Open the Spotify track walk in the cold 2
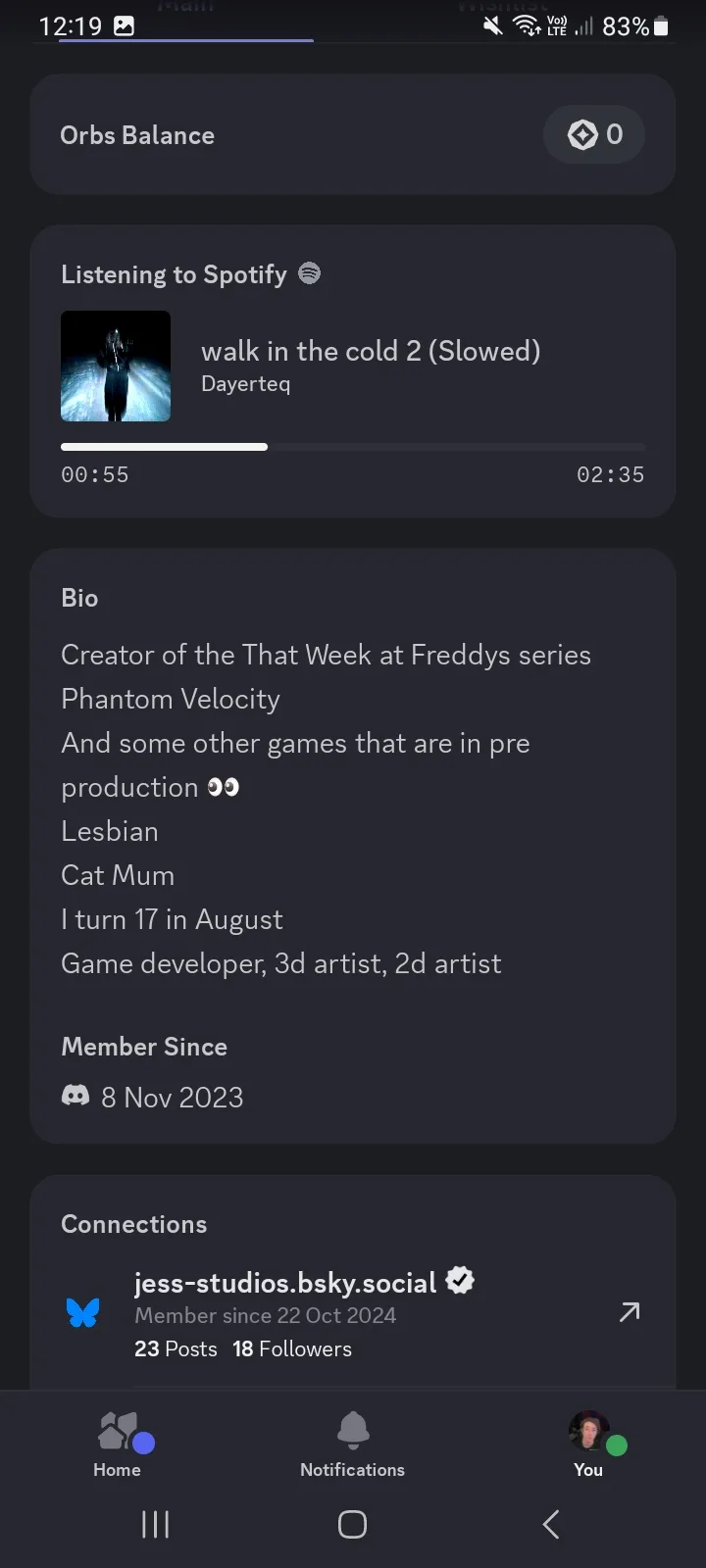The height and width of the screenshot is (1568, 706). pyautogui.click(x=371, y=351)
